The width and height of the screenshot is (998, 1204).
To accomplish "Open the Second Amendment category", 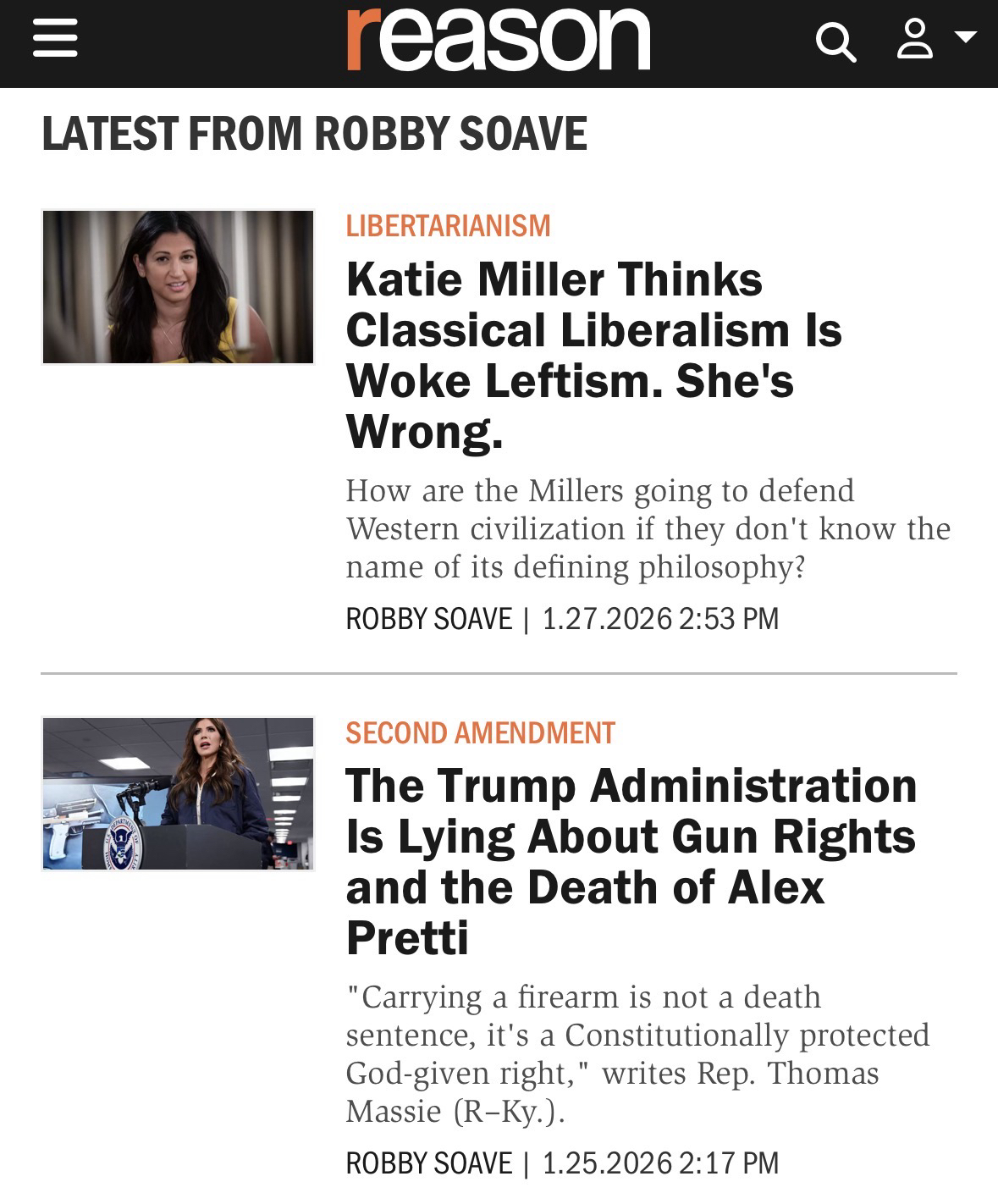I will point(480,732).
